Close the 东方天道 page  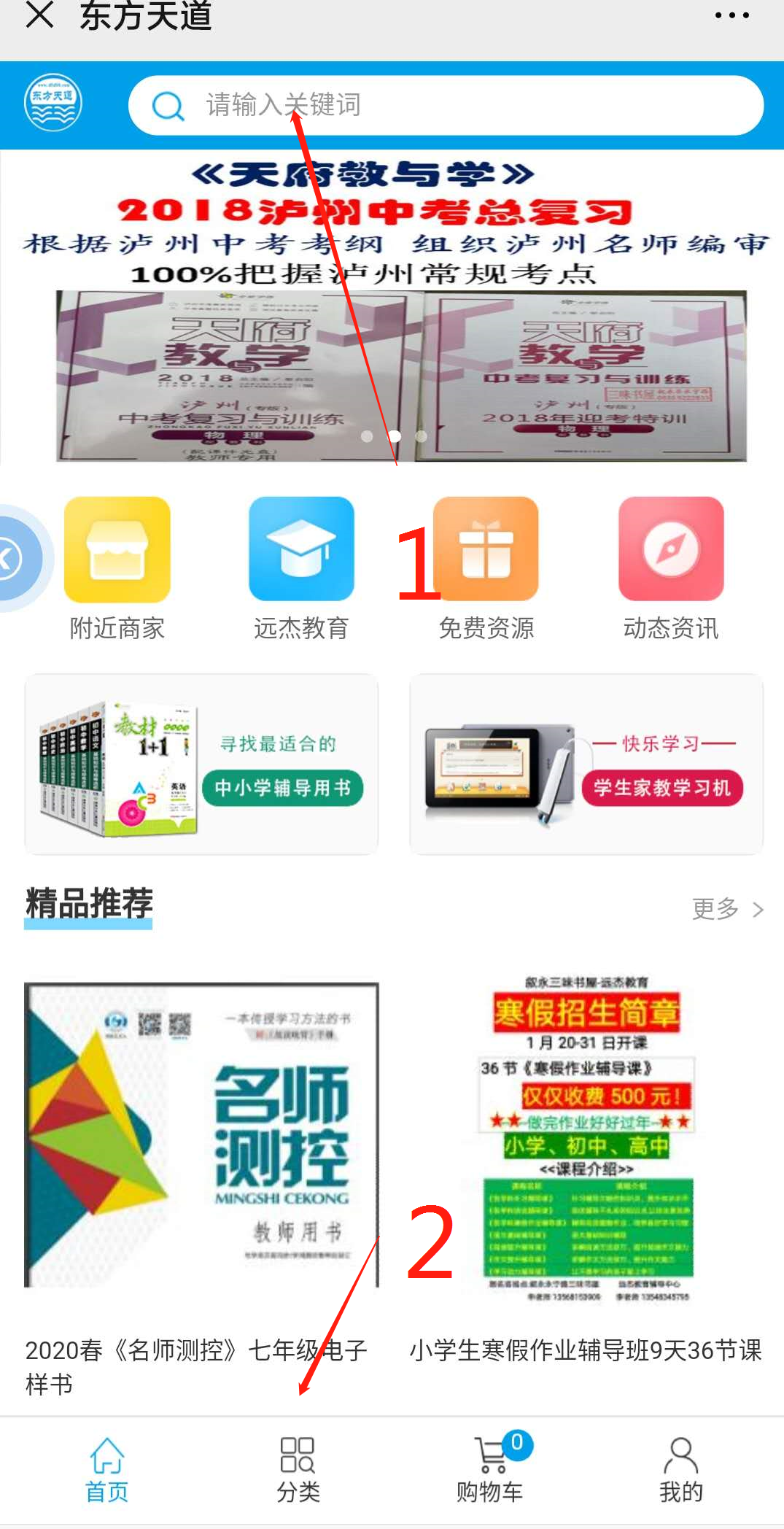coord(39,15)
